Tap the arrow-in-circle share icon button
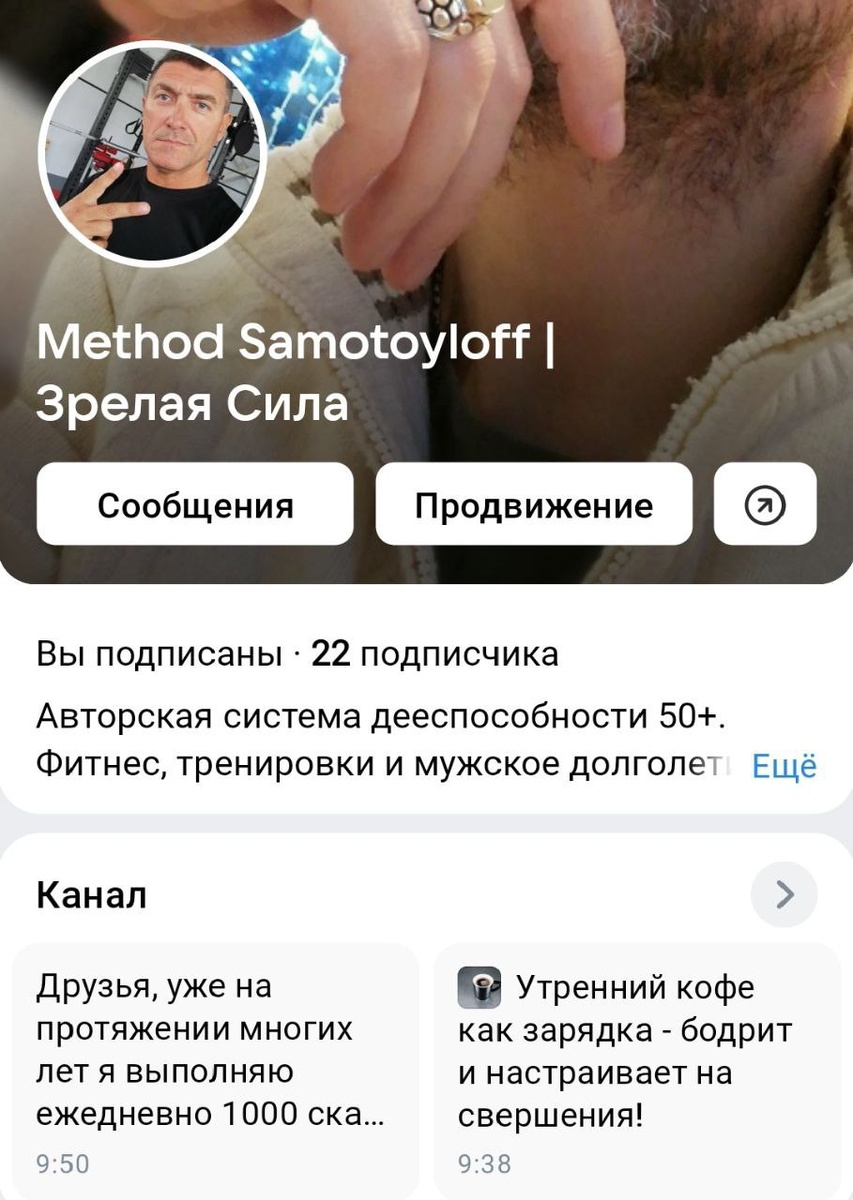This screenshot has height=1200, width=853. pos(766,505)
